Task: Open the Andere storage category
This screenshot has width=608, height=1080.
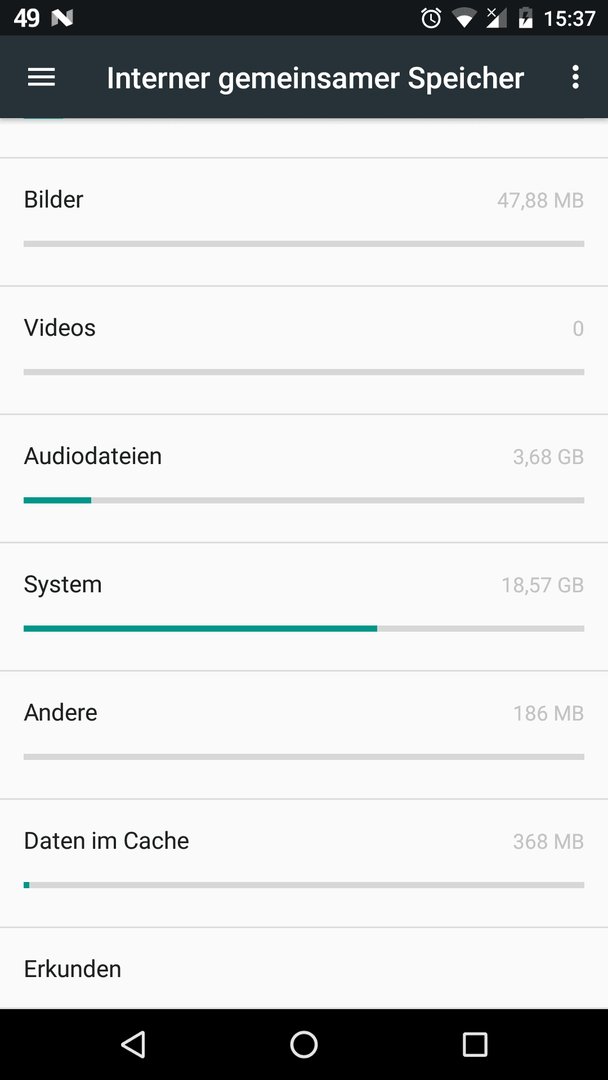Action: tap(304, 734)
